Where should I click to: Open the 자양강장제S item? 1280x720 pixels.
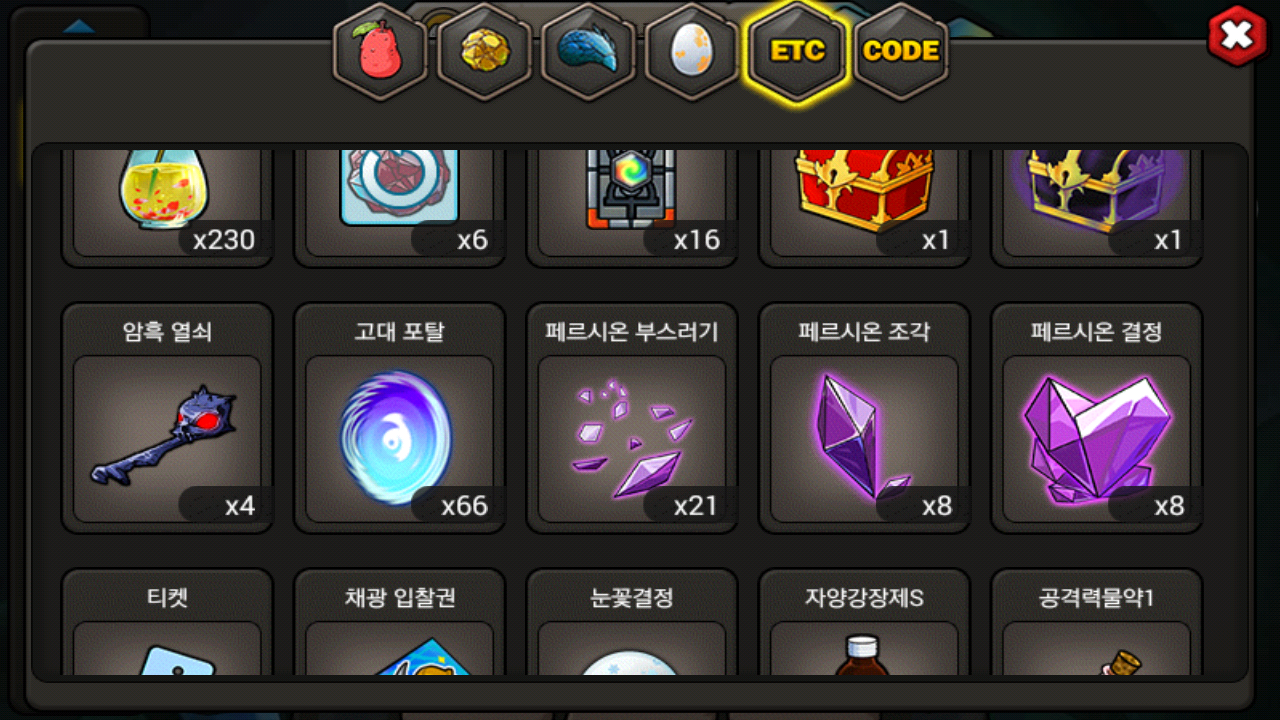(x=864, y=622)
